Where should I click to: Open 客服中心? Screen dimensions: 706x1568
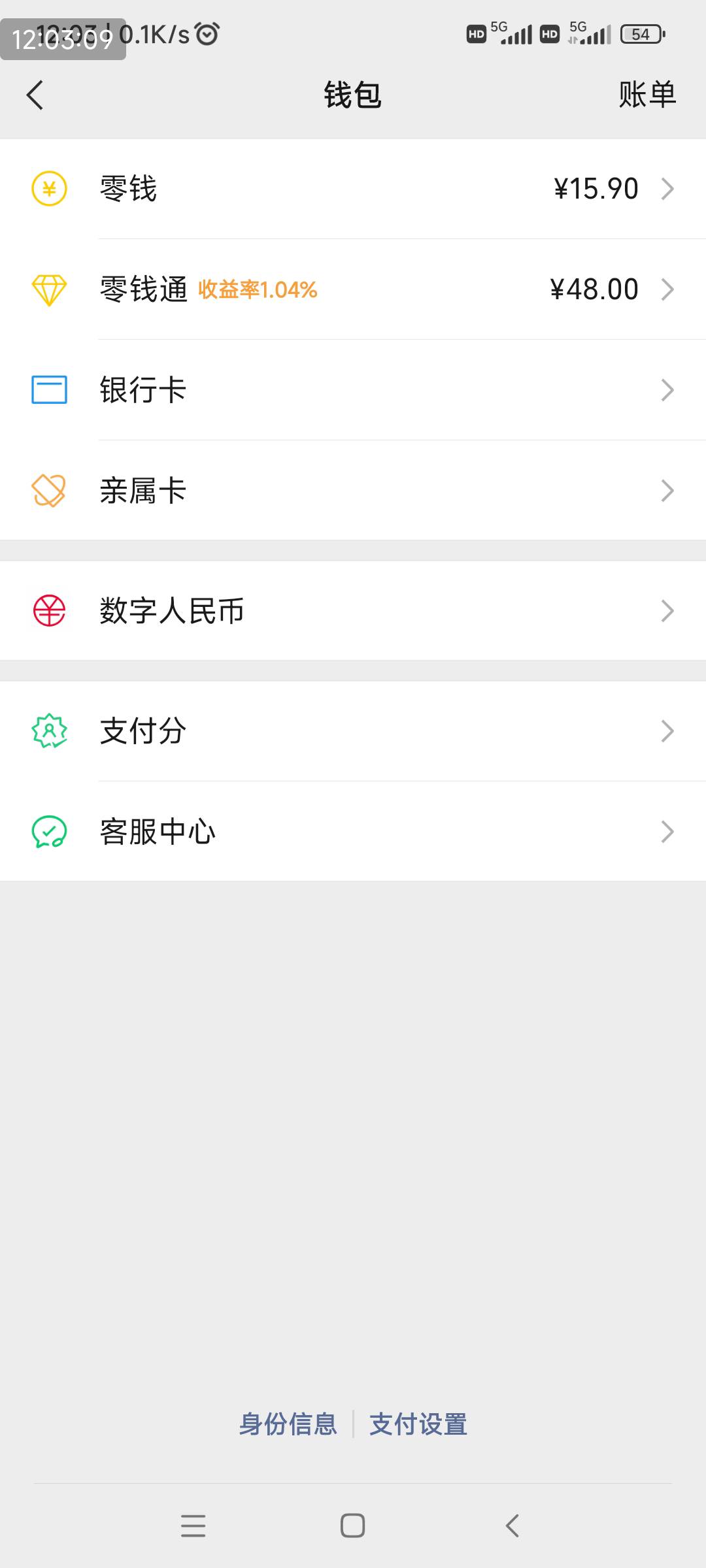353,832
